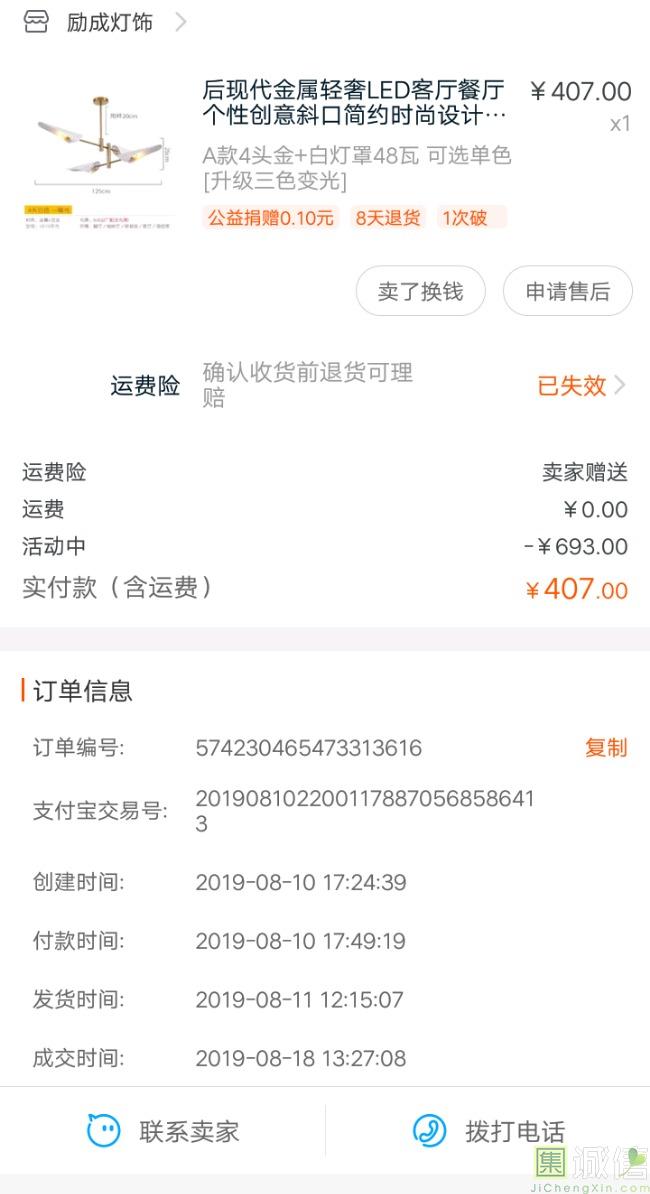Copy the order number with 复制
The height and width of the screenshot is (1194, 650).
605,748
